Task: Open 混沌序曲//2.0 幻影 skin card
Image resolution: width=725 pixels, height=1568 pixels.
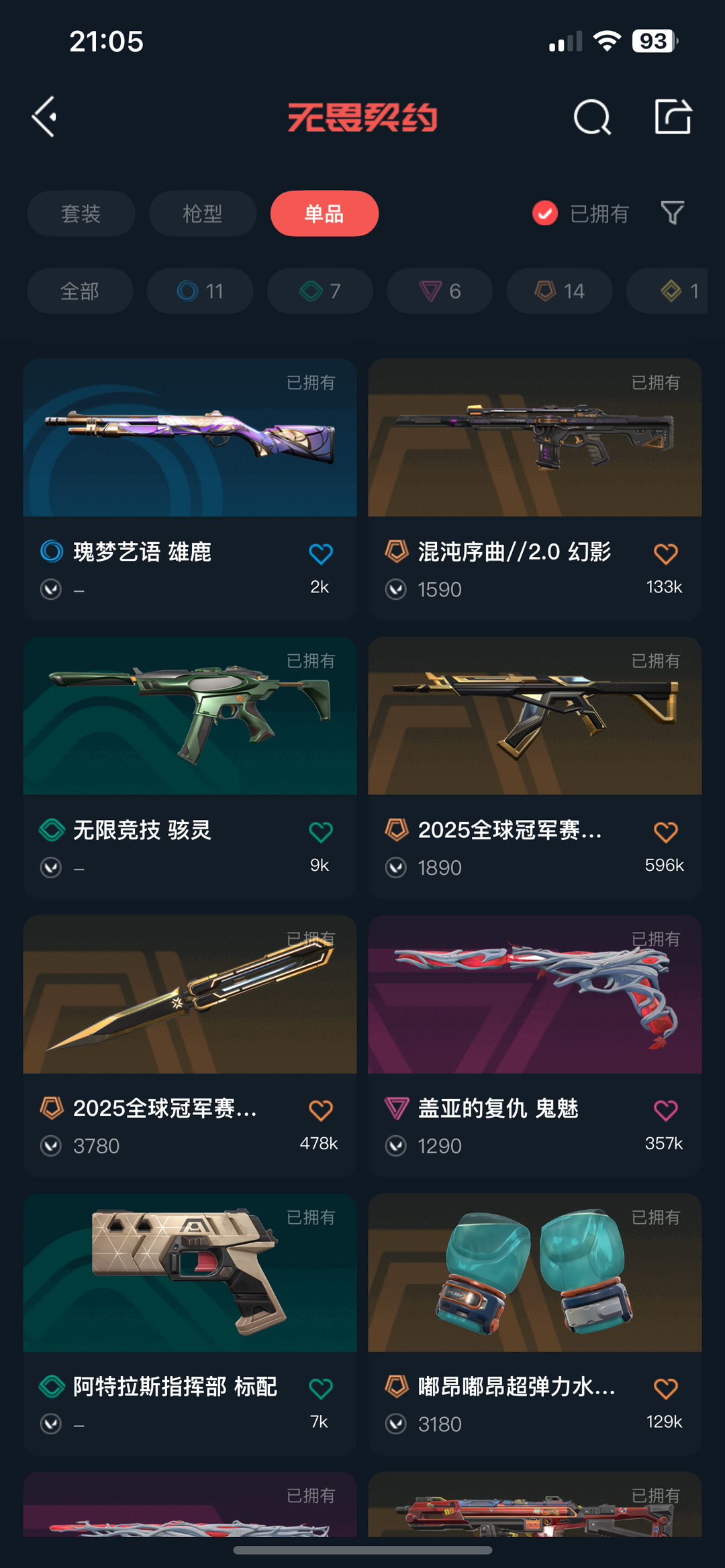Action: point(535,489)
